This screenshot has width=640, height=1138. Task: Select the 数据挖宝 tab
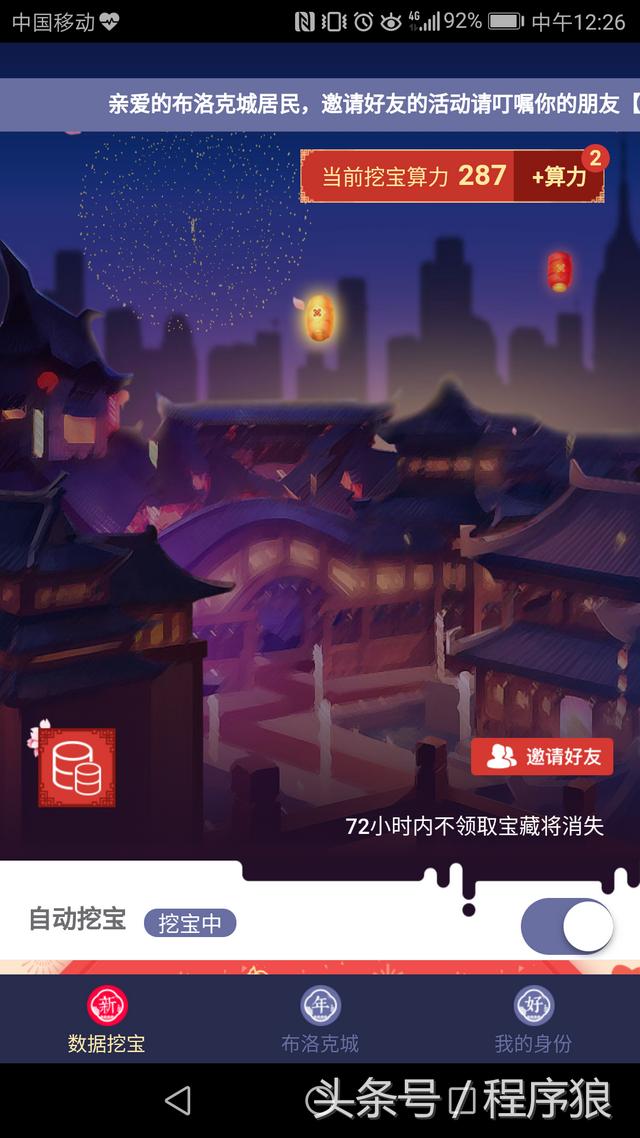coord(107,1019)
